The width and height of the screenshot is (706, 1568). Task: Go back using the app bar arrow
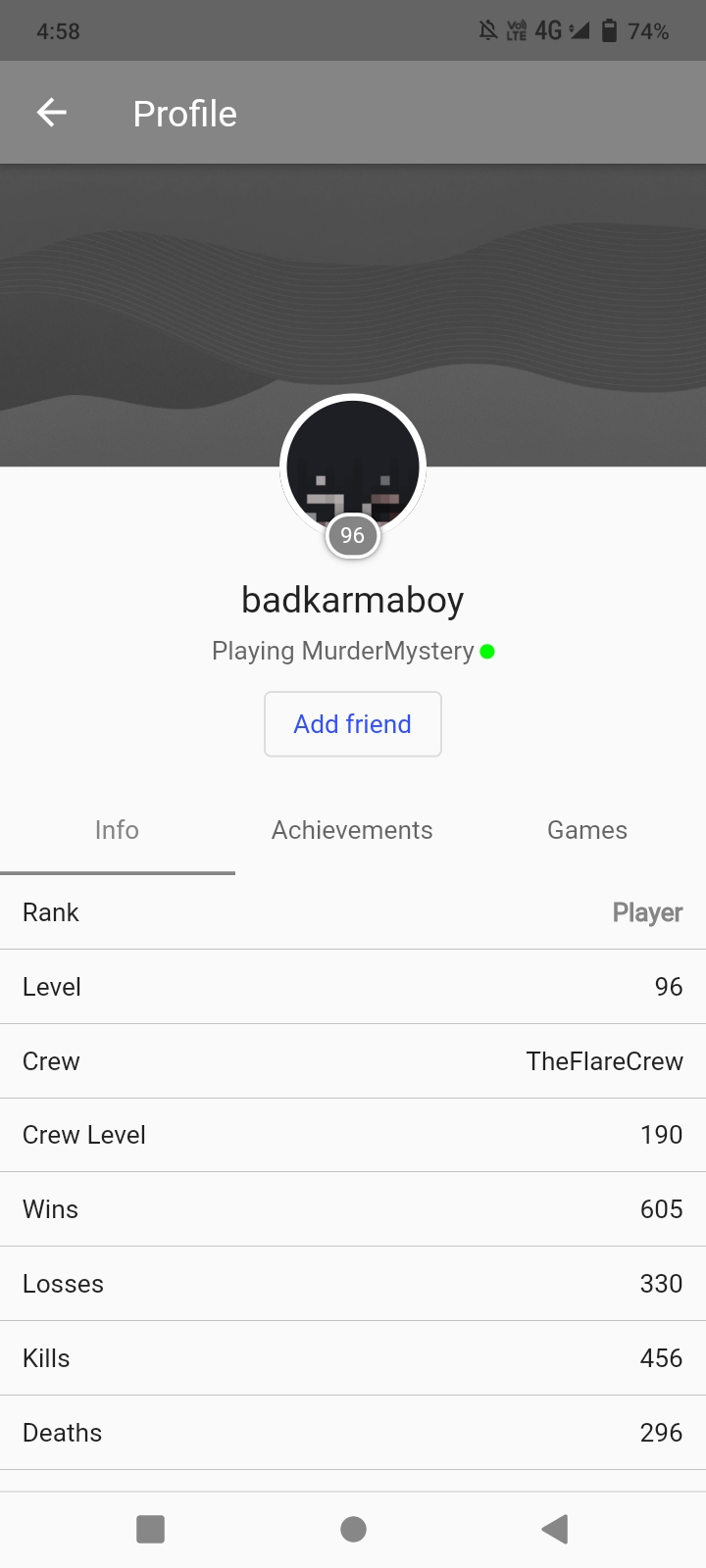pyautogui.click(x=52, y=113)
